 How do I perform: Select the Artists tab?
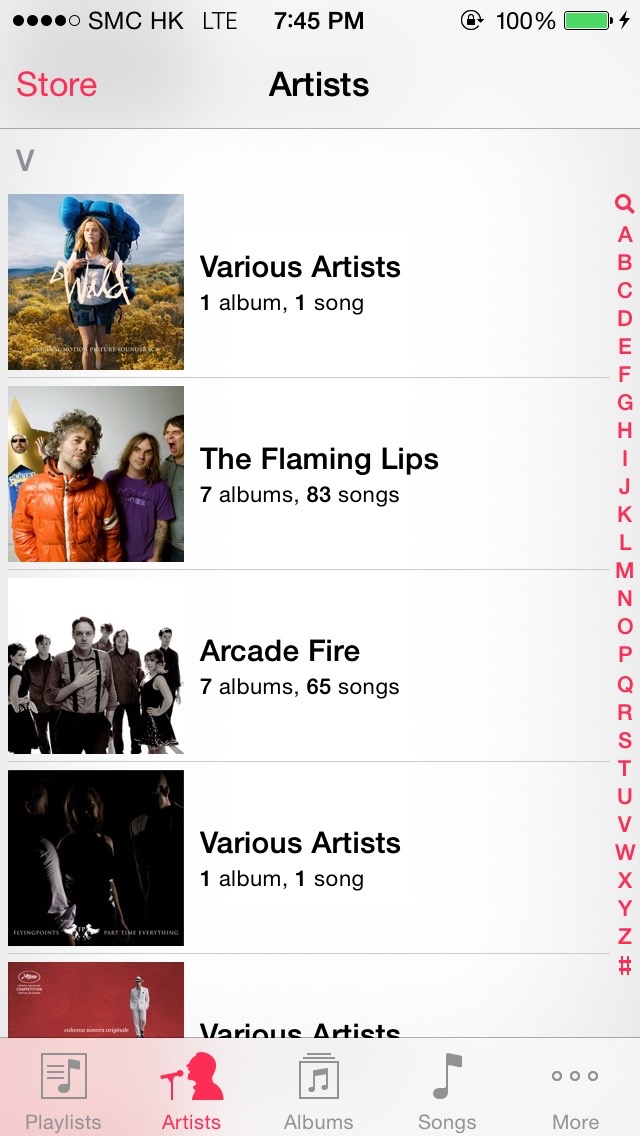click(x=191, y=1092)
